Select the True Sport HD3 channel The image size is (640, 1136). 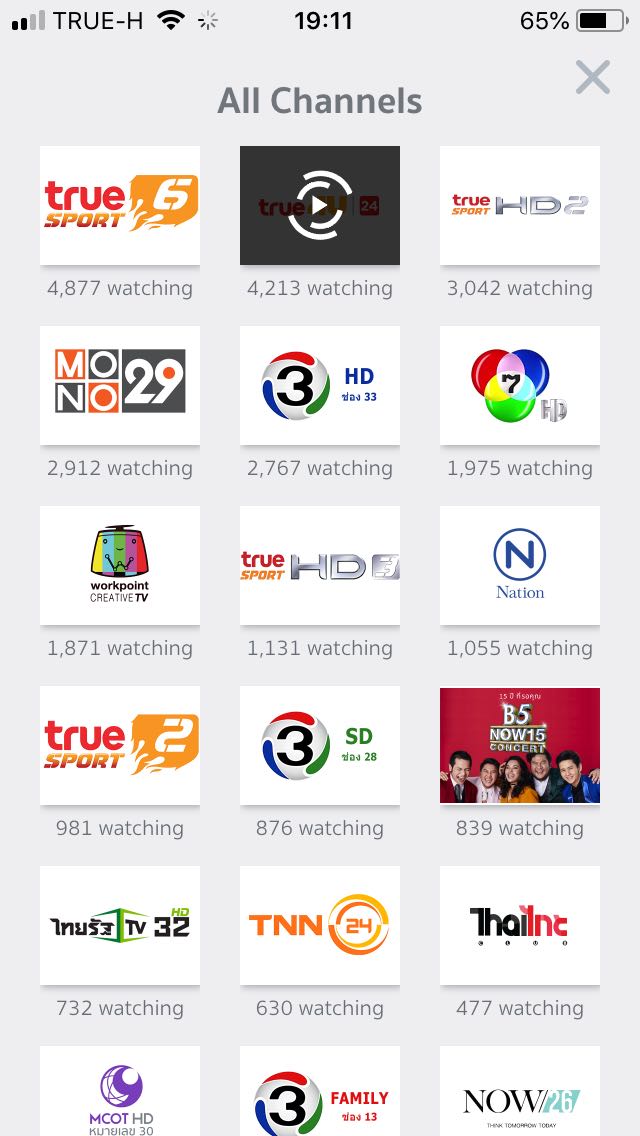pyautogui.click(x=320, y=565)
